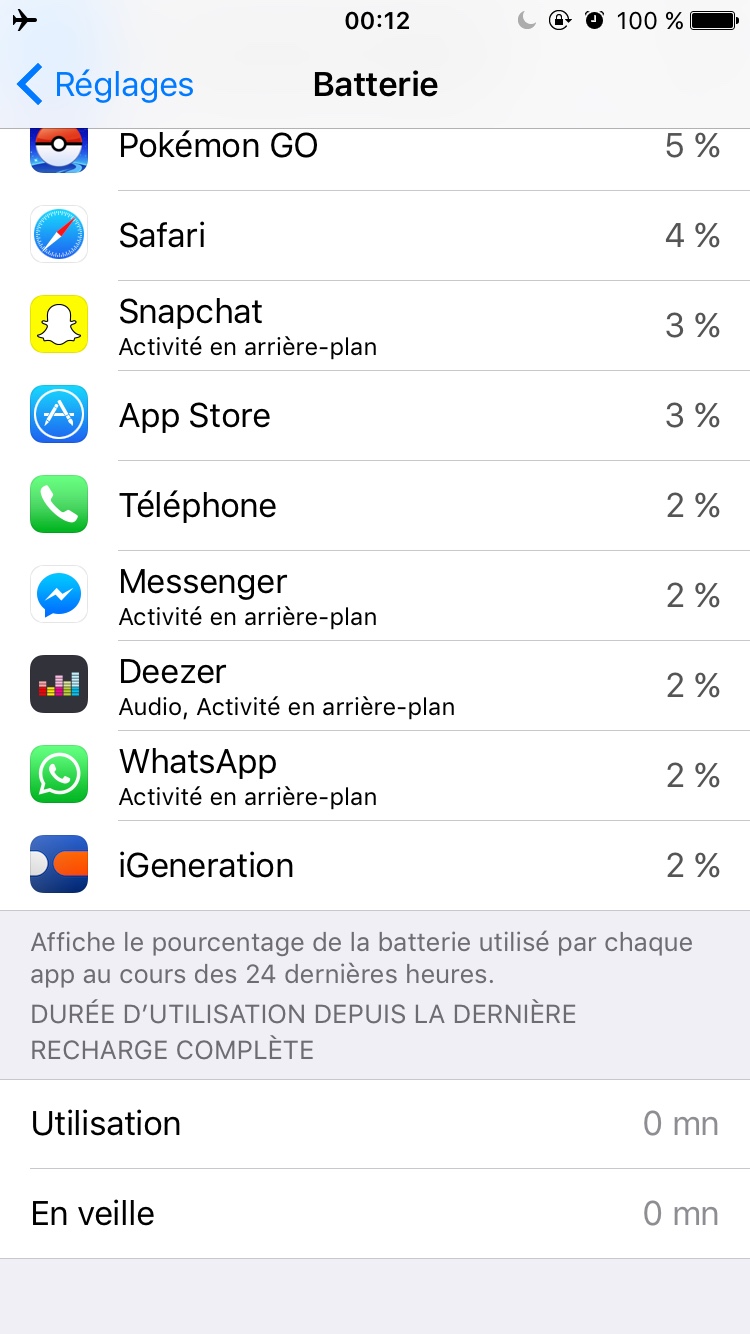Select the WhatsApp battery row
This screenshot has width=750, height=1334.
tap(375, 776)
